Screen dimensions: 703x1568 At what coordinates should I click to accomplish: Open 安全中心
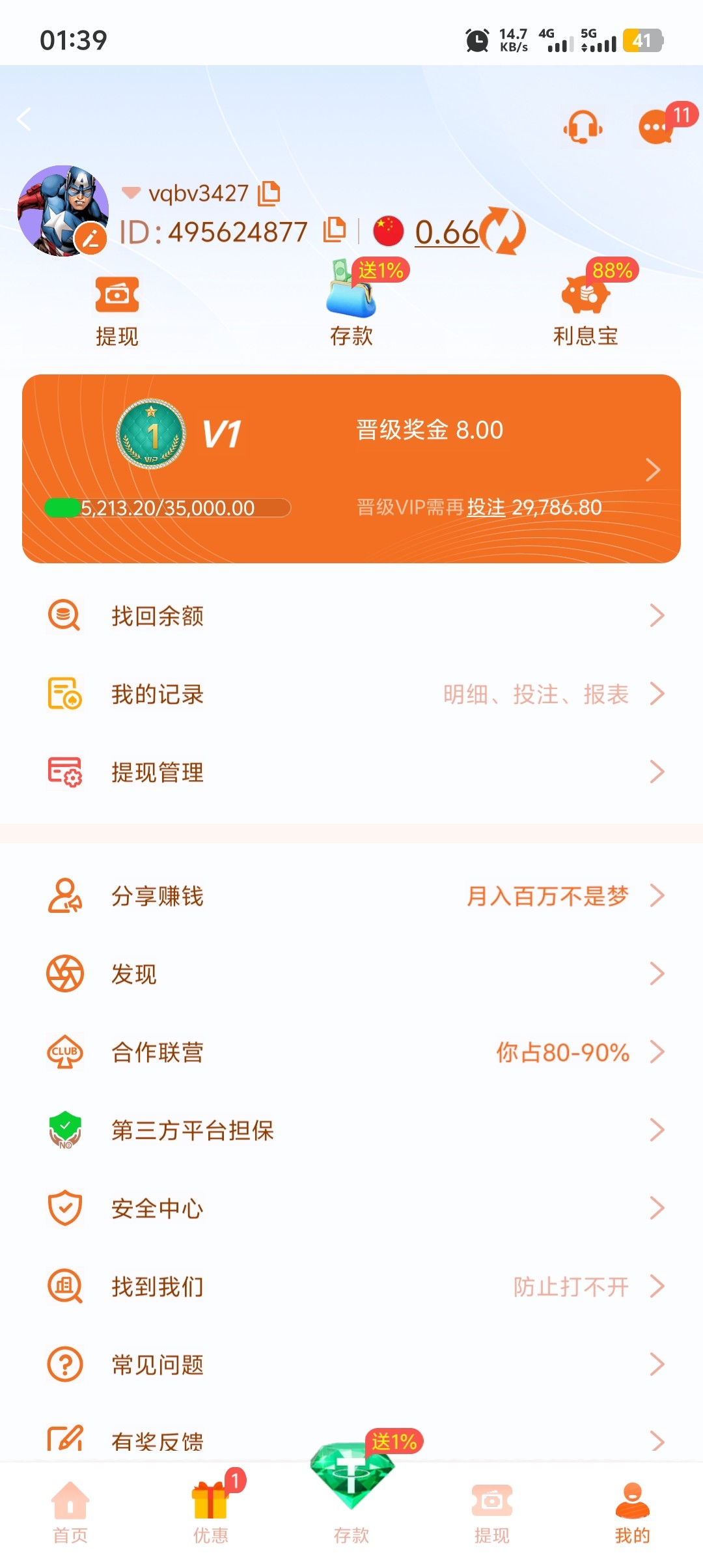tap(351, 1209)
